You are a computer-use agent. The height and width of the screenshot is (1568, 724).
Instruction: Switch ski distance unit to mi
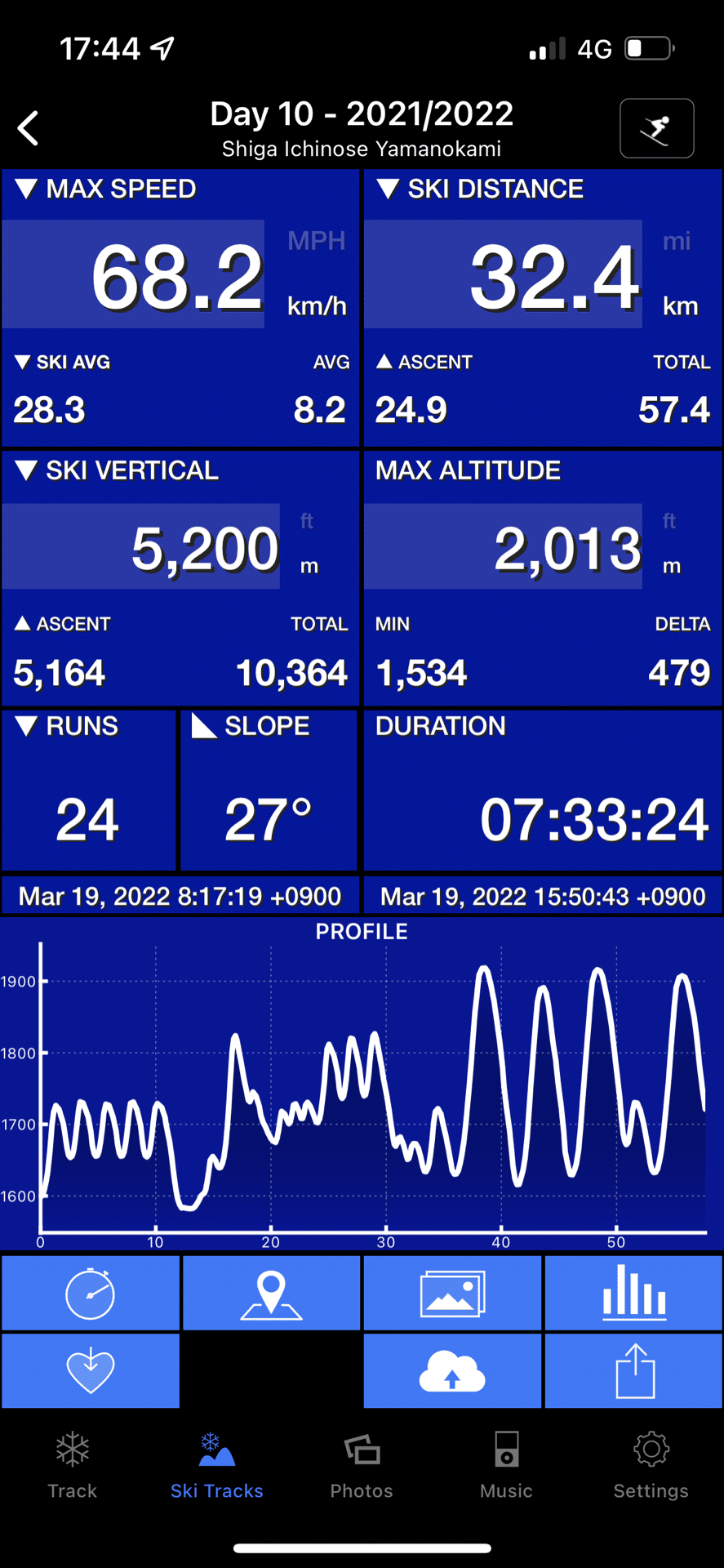click(676, 241)
